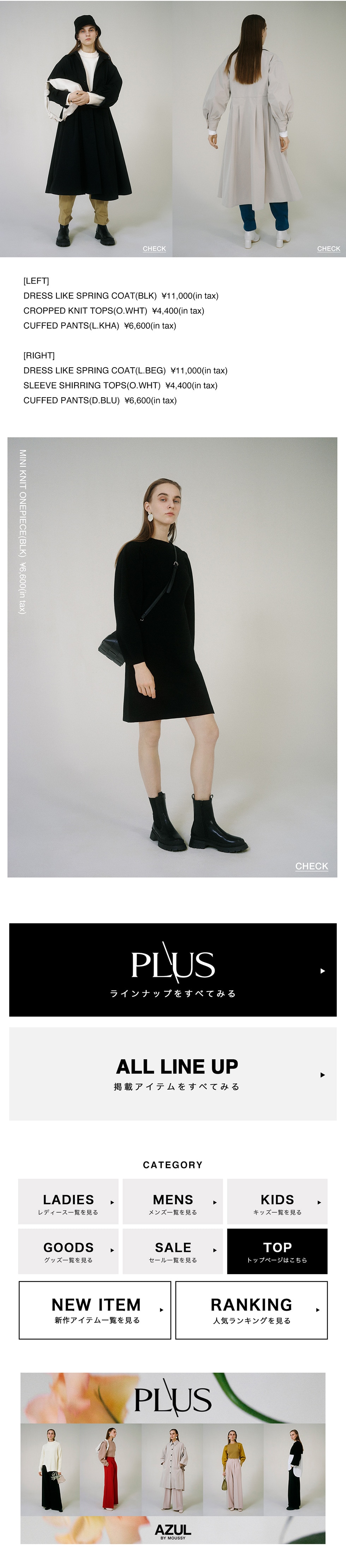Open the KIDS category
The image size is (346, 1568).
[277, 1201]
